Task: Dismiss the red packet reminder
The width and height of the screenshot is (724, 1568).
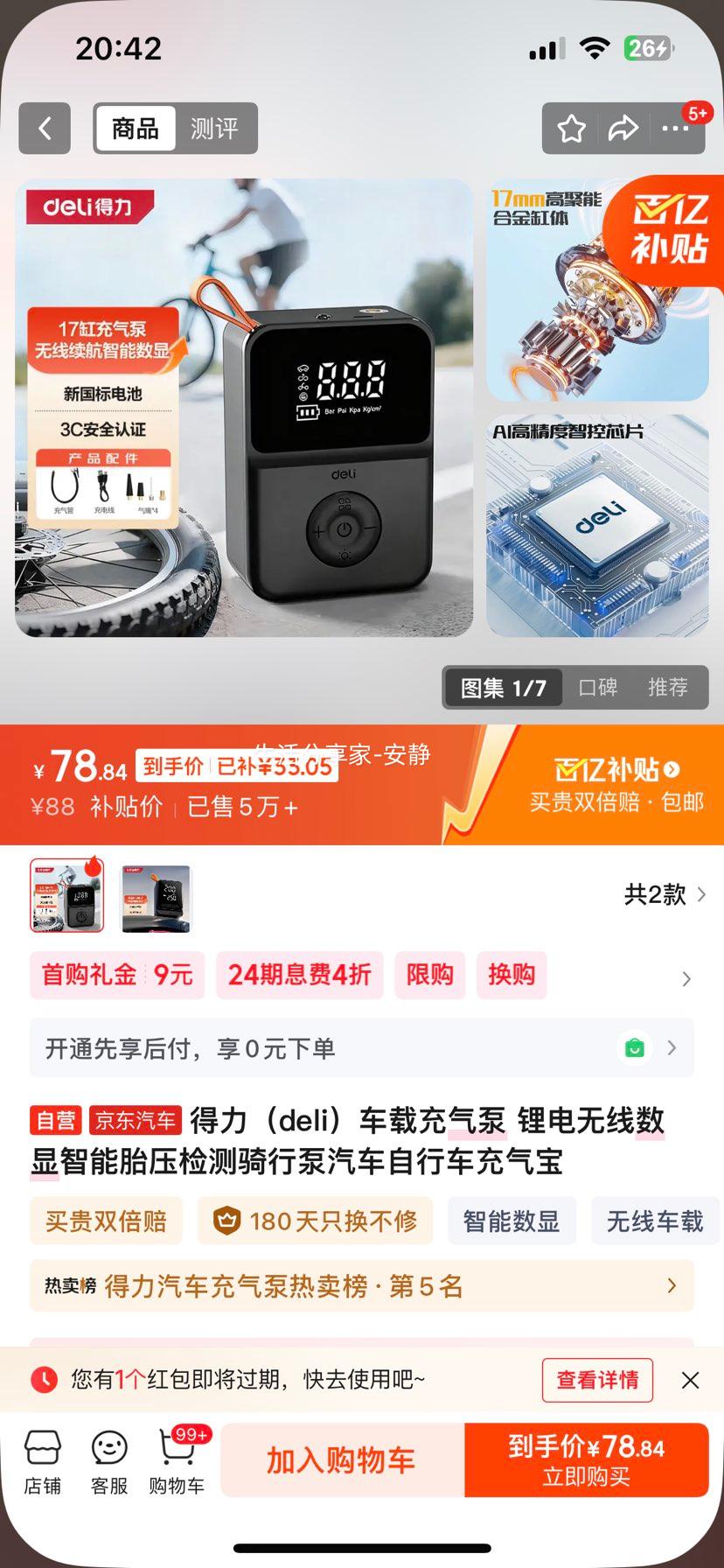Action: pyautogui.click(x=690, y=1380)
